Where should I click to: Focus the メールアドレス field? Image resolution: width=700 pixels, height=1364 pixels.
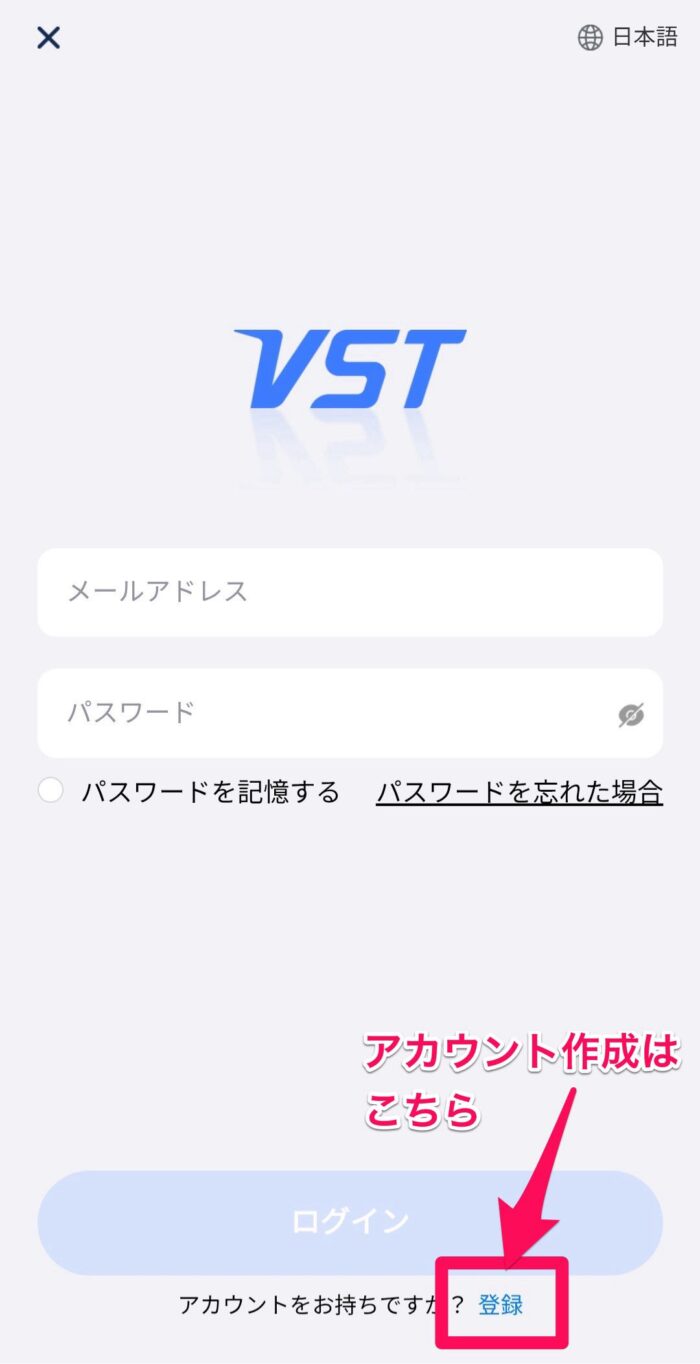pos(350,592)
